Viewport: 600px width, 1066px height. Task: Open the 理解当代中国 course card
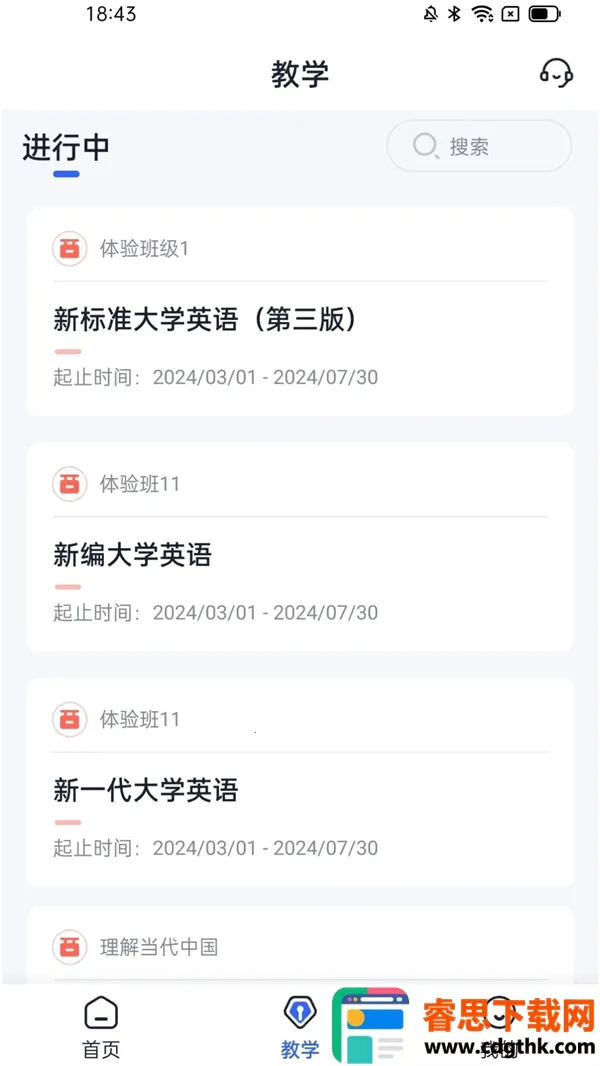point(300,946)
